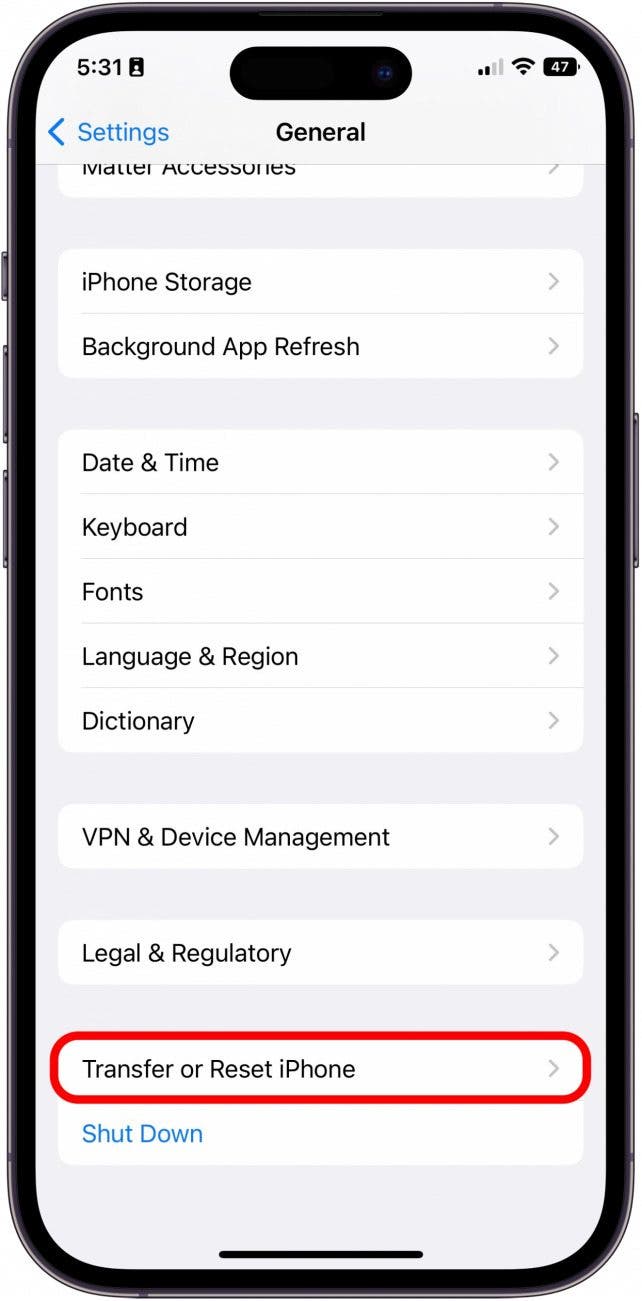Viewport: 642px width, 1301px height.
Task: Tap the Shut Down link
Action: tap(142, 1134)
